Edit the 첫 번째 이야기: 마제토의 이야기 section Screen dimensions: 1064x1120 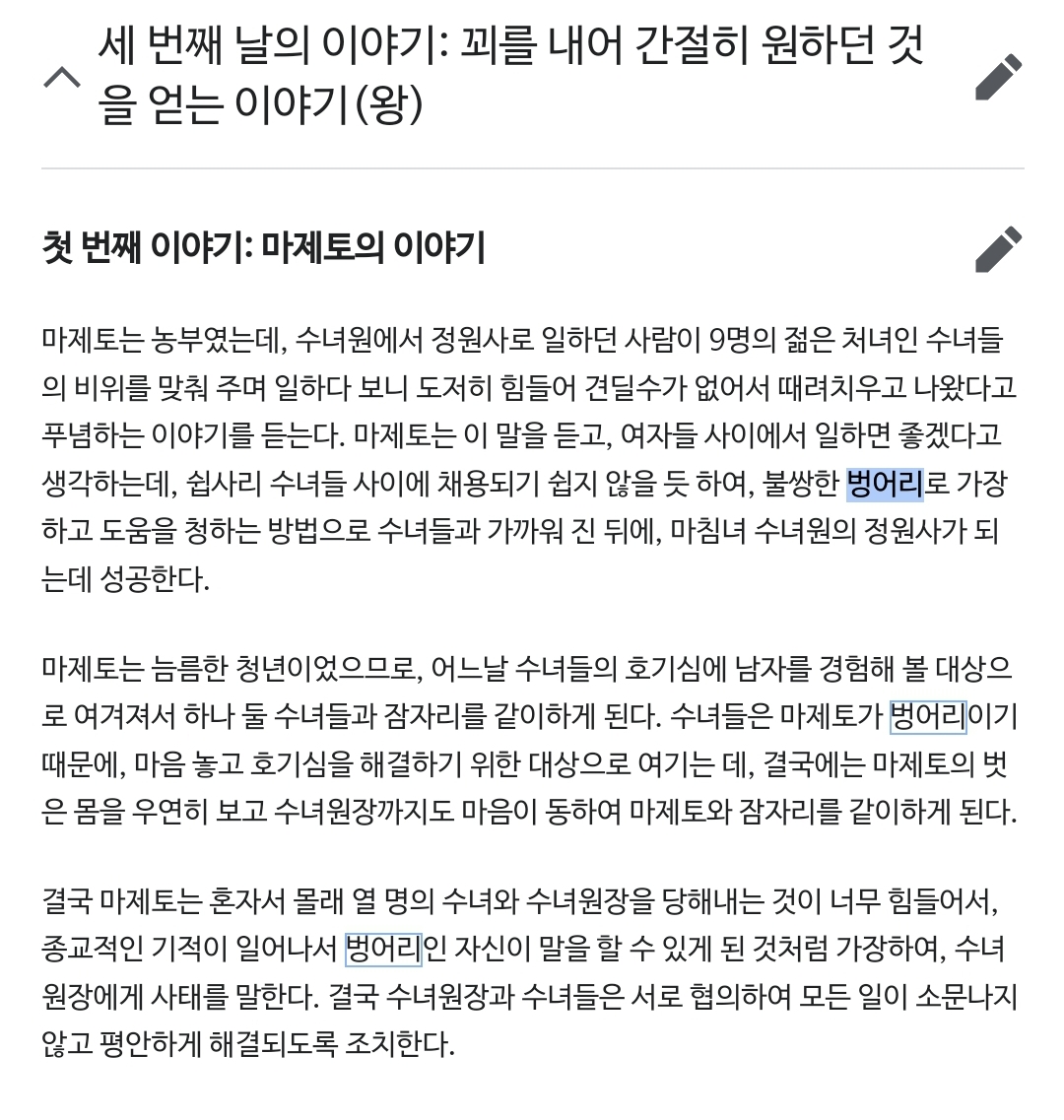[x=998, y=249]
